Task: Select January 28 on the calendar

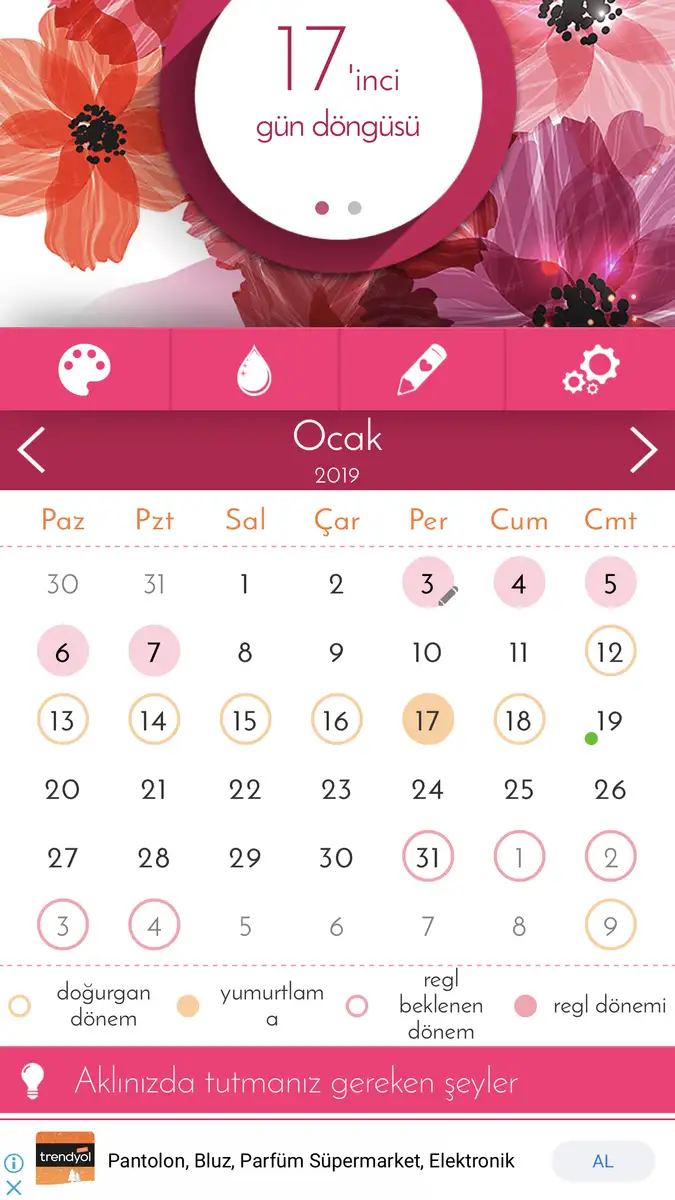Action: [154, 857]
